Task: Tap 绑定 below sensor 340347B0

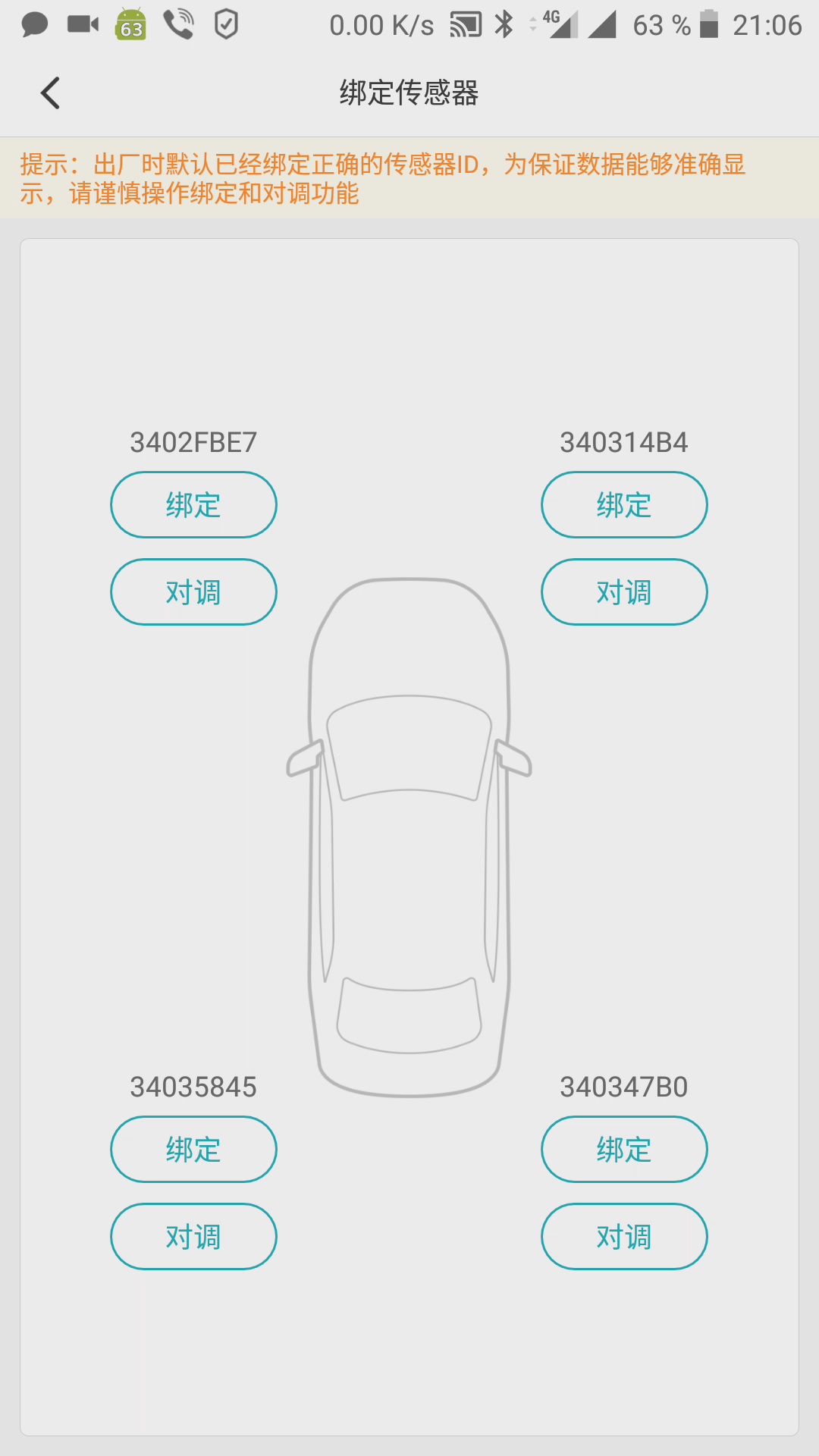Action: coord(624,1150)
